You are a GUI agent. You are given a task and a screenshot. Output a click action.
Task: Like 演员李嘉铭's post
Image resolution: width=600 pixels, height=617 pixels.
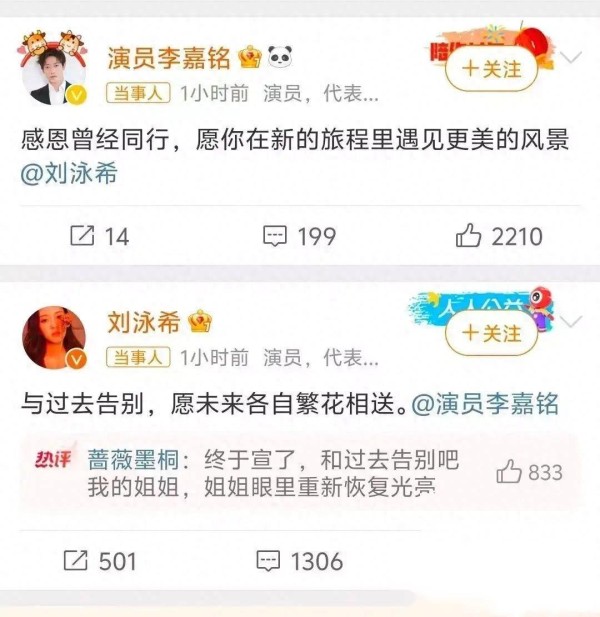coord(498,236)
